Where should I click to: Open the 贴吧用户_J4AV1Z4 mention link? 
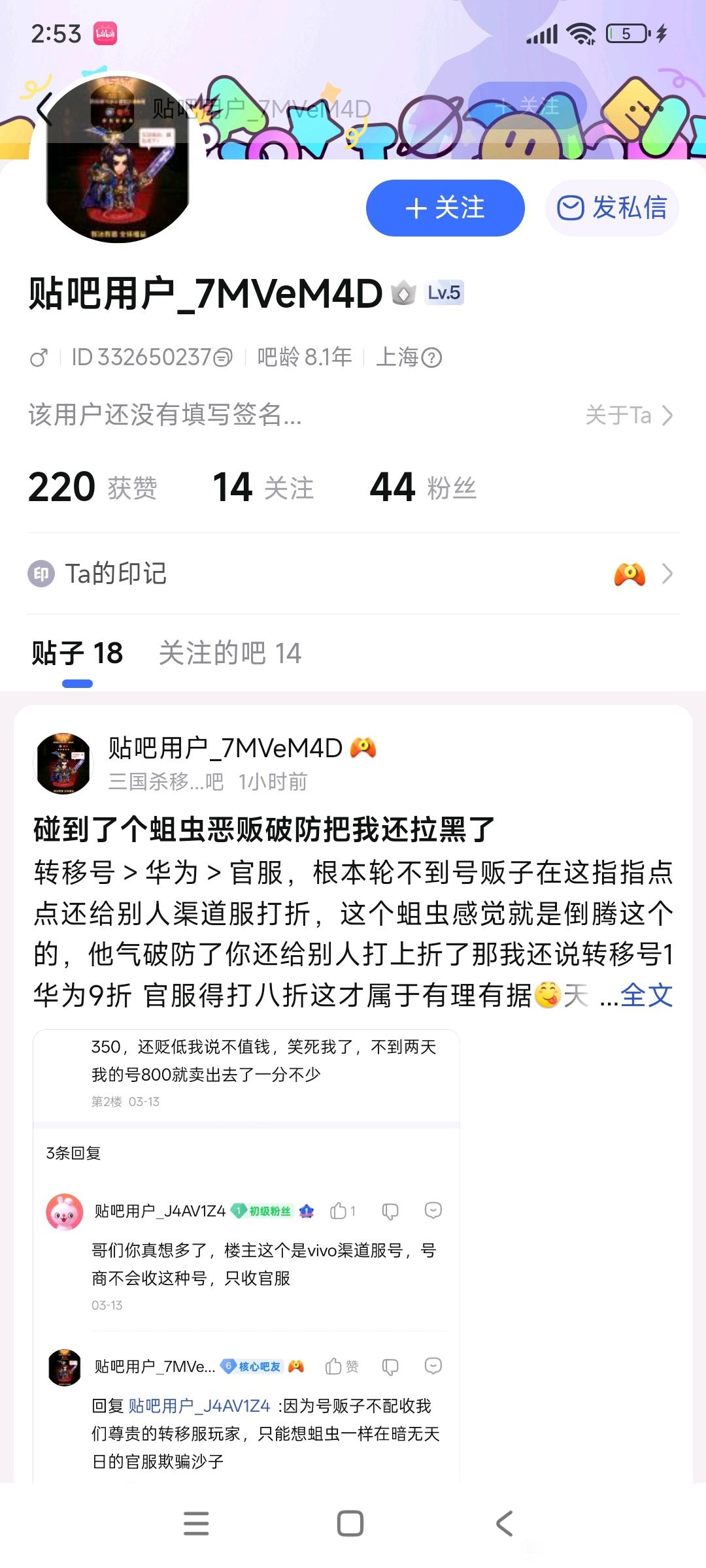pyautogui.click(x=199, y=1405)
